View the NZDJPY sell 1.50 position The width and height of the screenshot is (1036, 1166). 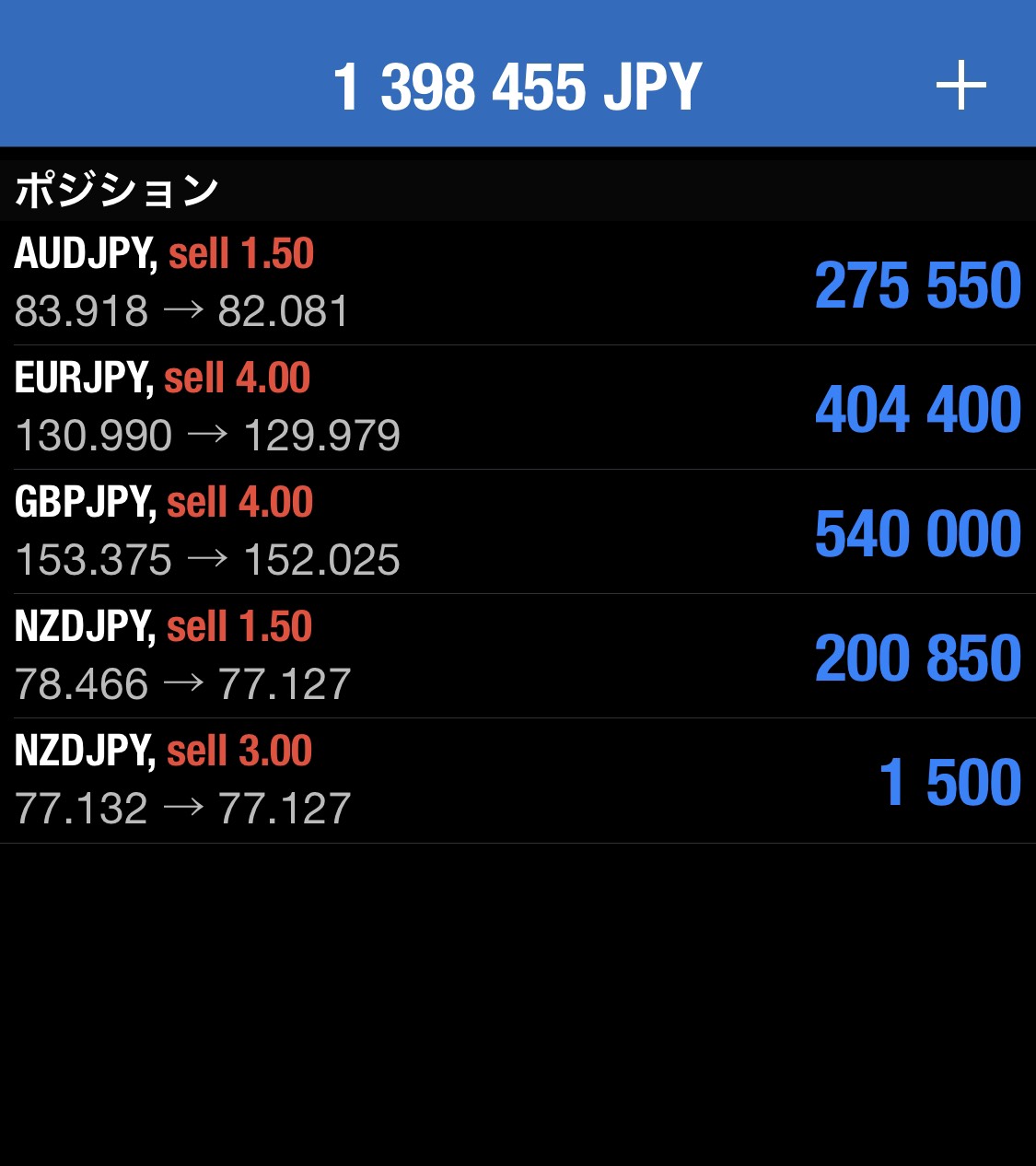518,656
